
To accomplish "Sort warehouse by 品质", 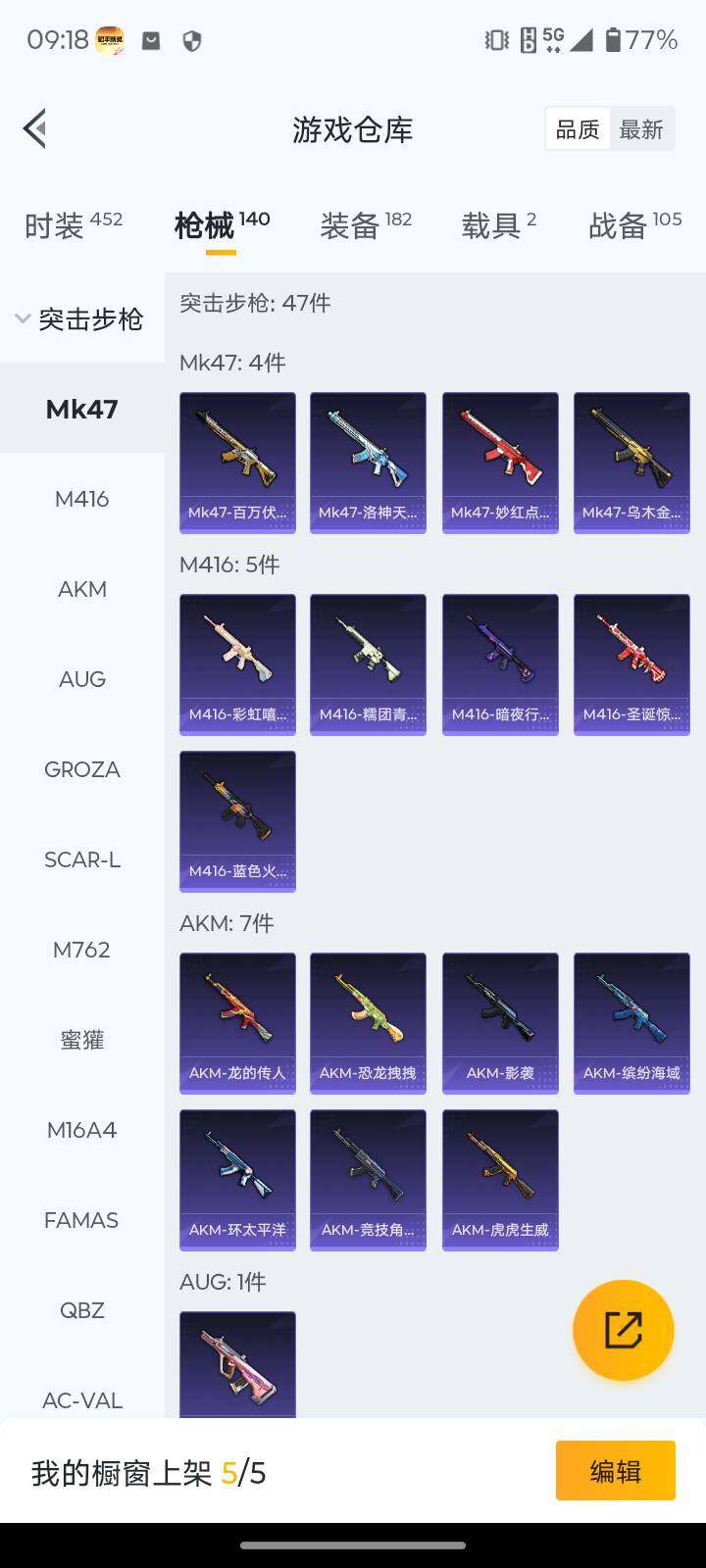I will click(x=578, y=129).
